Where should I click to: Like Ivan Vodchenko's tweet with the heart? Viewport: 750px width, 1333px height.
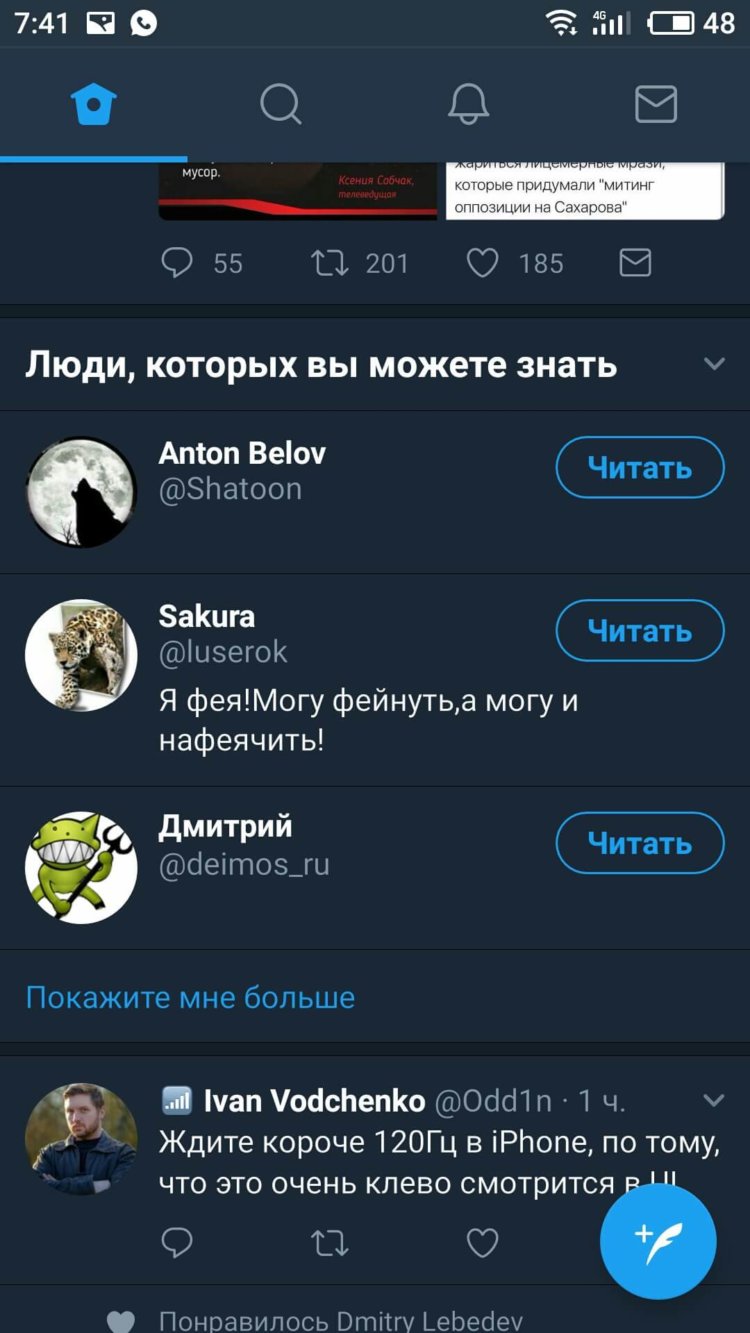pyautogui.click(x=481, y=1242)
